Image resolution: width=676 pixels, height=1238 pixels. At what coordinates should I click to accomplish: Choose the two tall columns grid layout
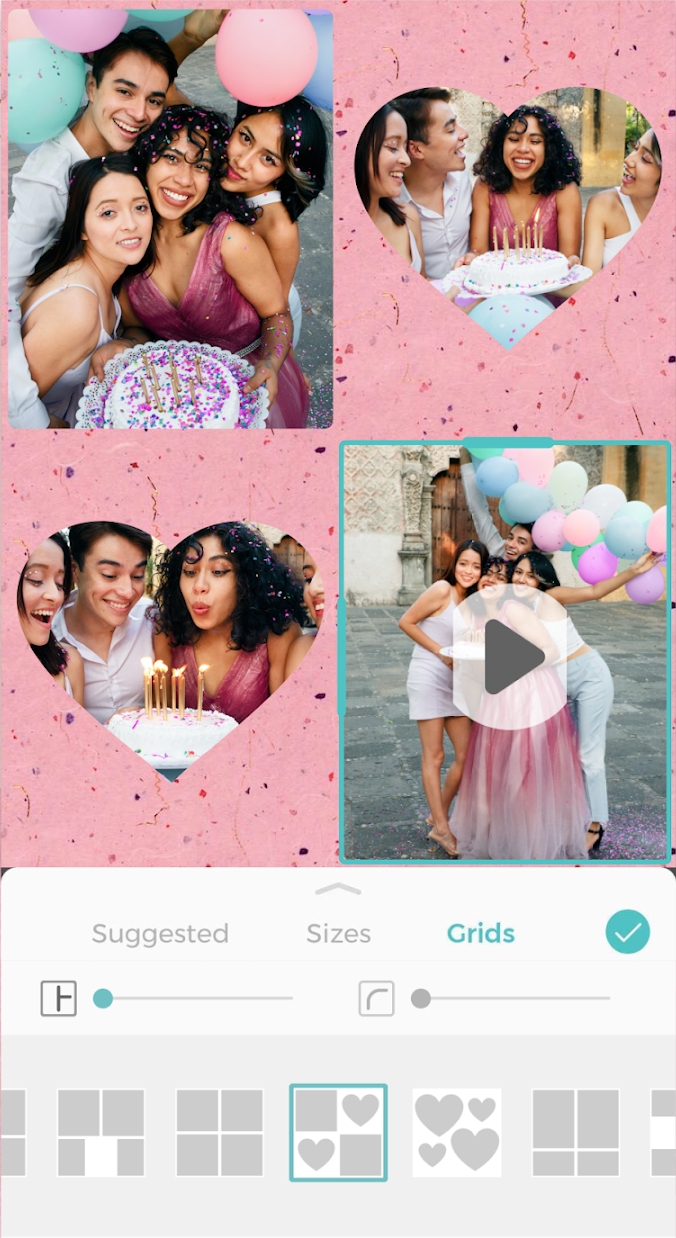pos(575,1132)
